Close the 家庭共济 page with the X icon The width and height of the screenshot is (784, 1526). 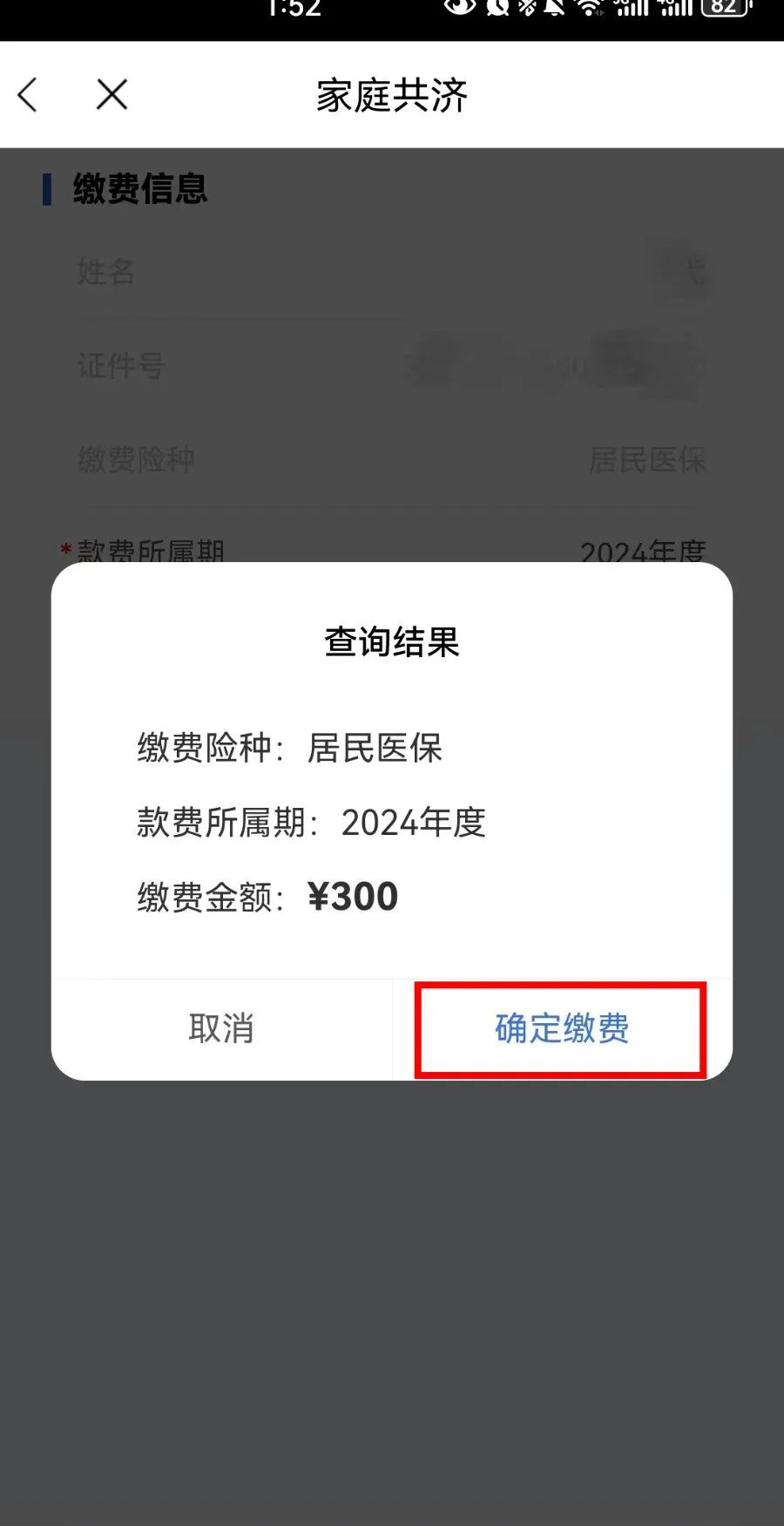(112, 94)
